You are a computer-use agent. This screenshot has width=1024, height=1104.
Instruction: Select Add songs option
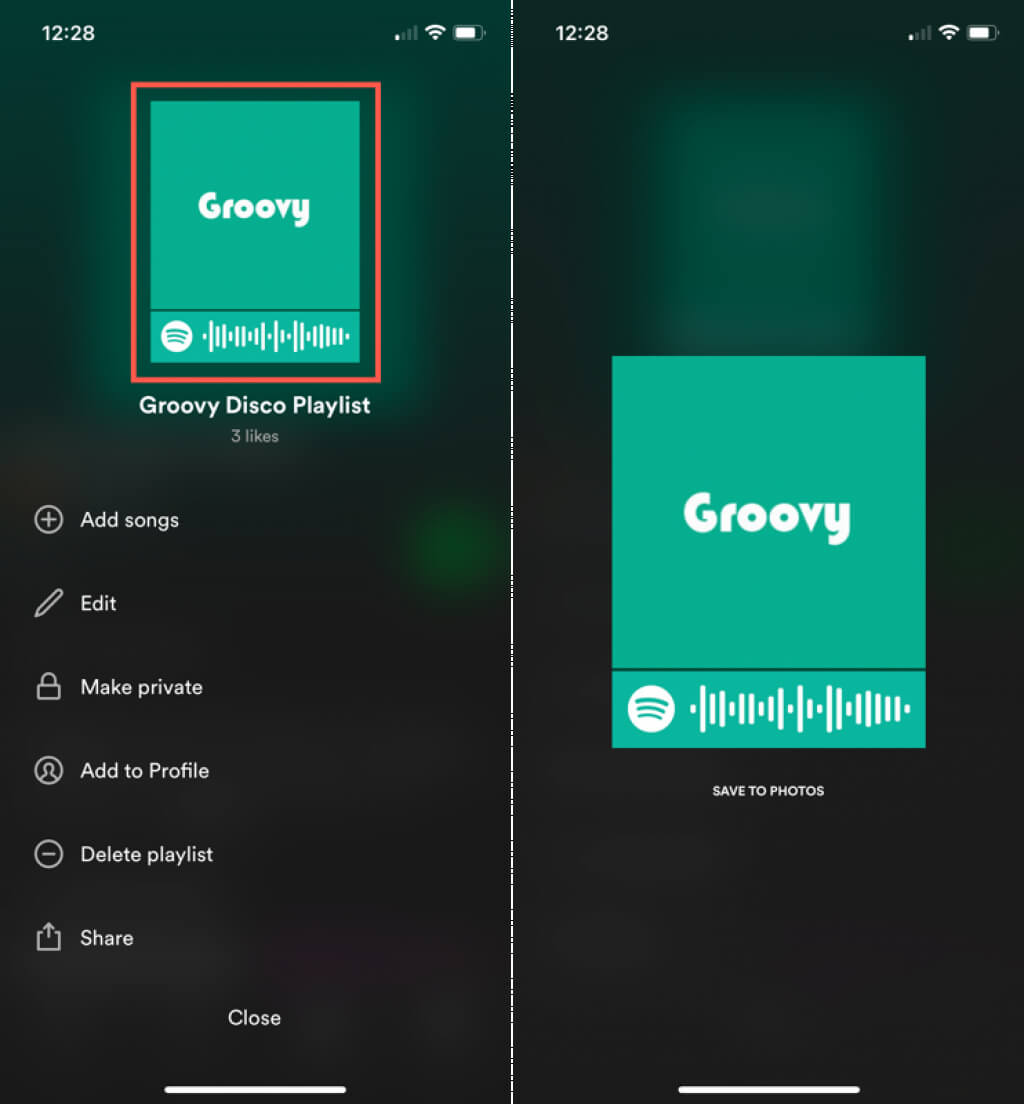tap(129, 520)
